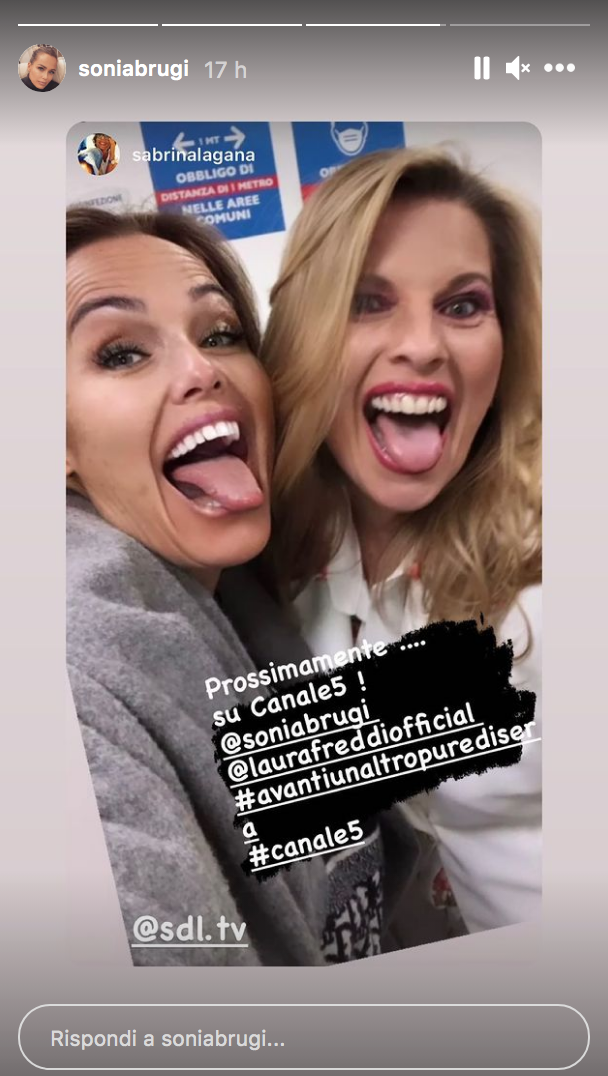Tap soniabrugi's profile picture
608x1076 pixels.
point(42,68)
